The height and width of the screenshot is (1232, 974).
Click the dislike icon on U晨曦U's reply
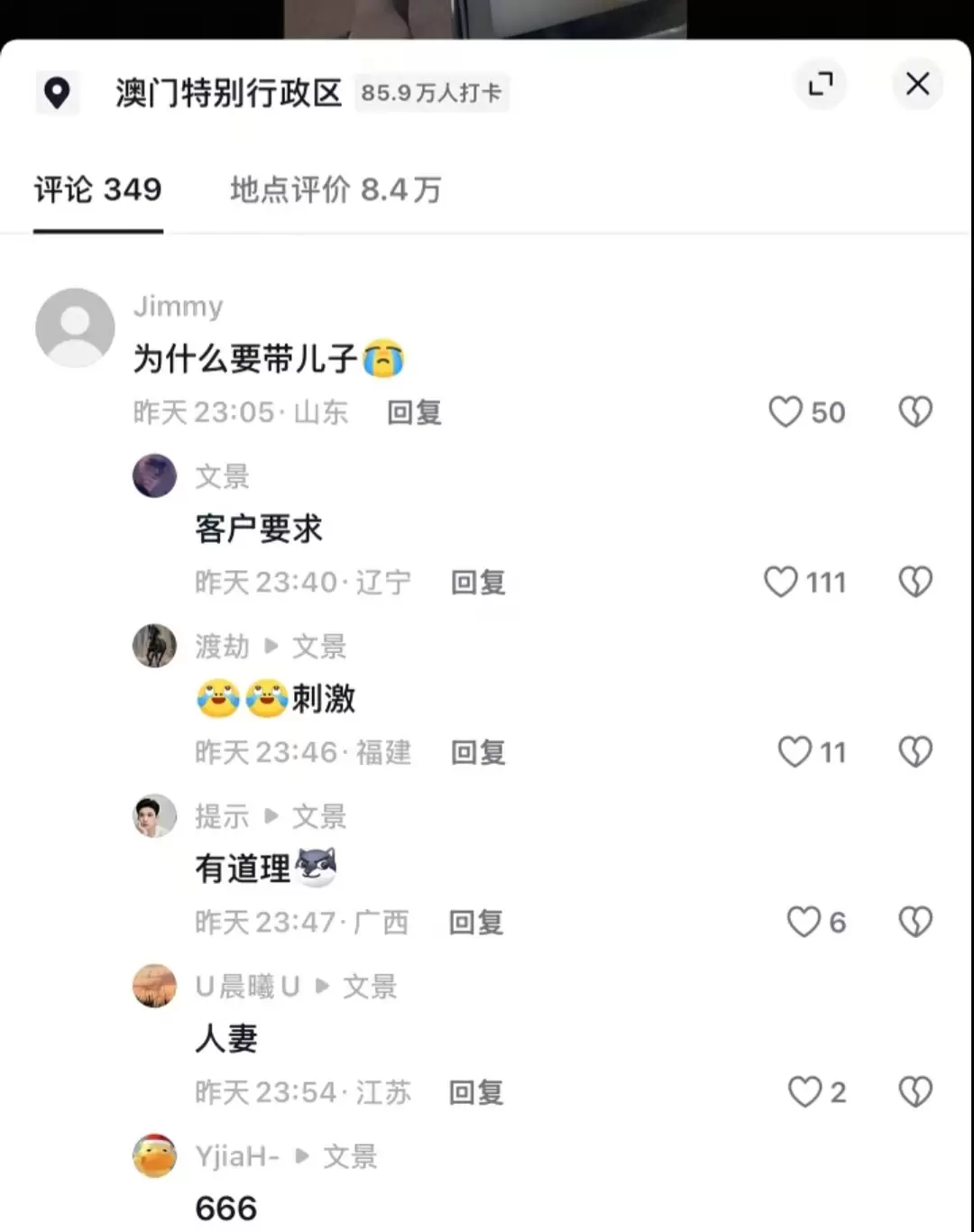[x=914, y=1090]
